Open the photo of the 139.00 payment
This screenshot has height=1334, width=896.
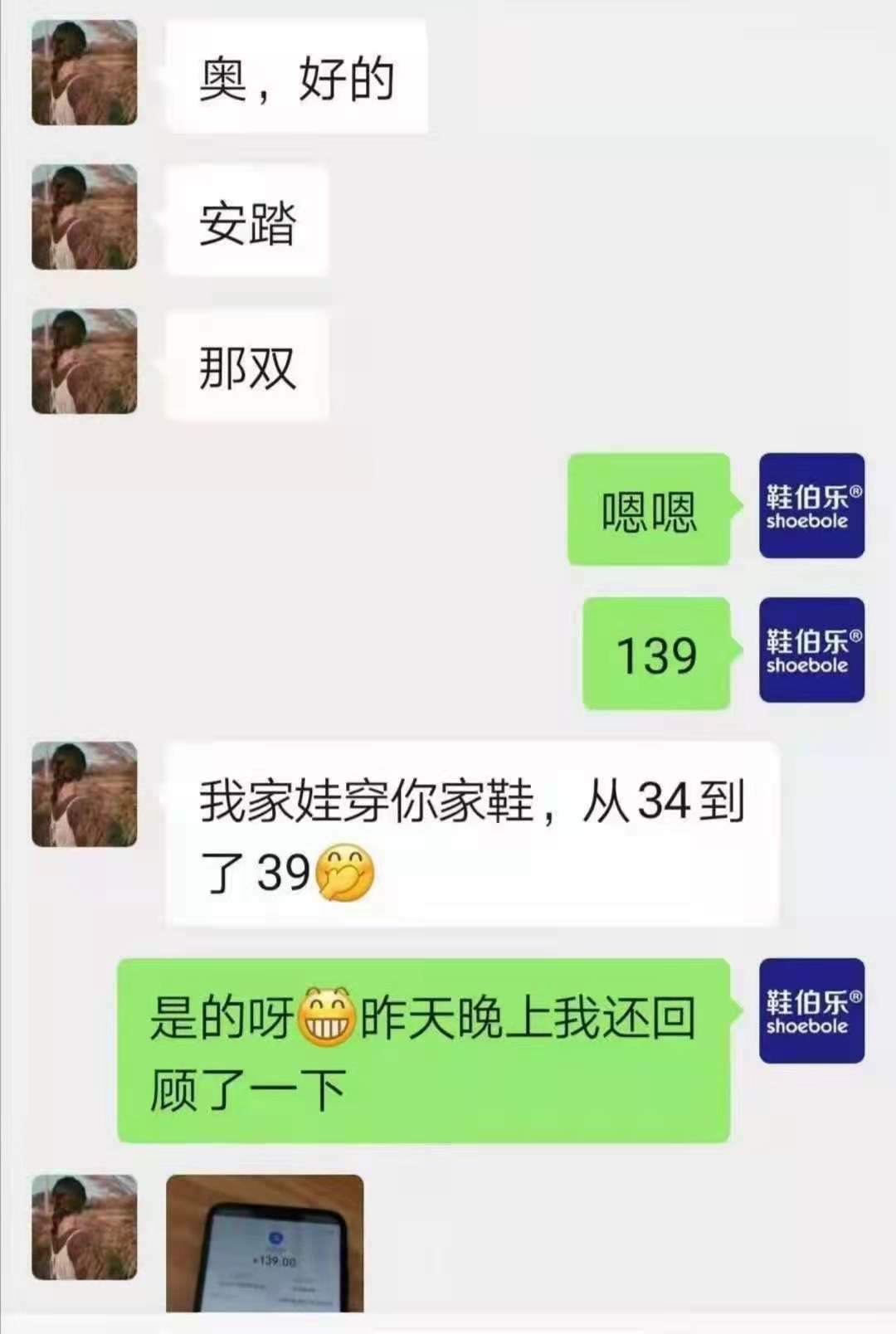tap(265, 1243)
